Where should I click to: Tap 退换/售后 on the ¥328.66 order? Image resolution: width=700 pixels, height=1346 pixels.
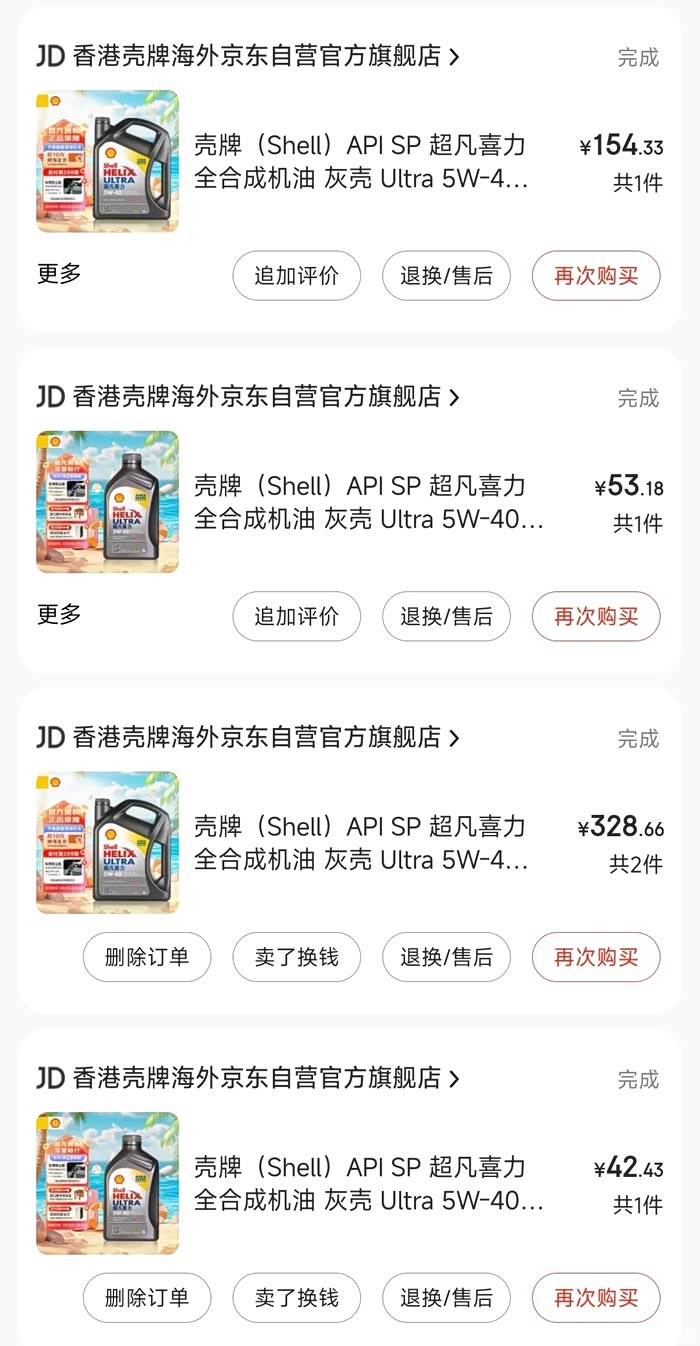click(446, 957)
